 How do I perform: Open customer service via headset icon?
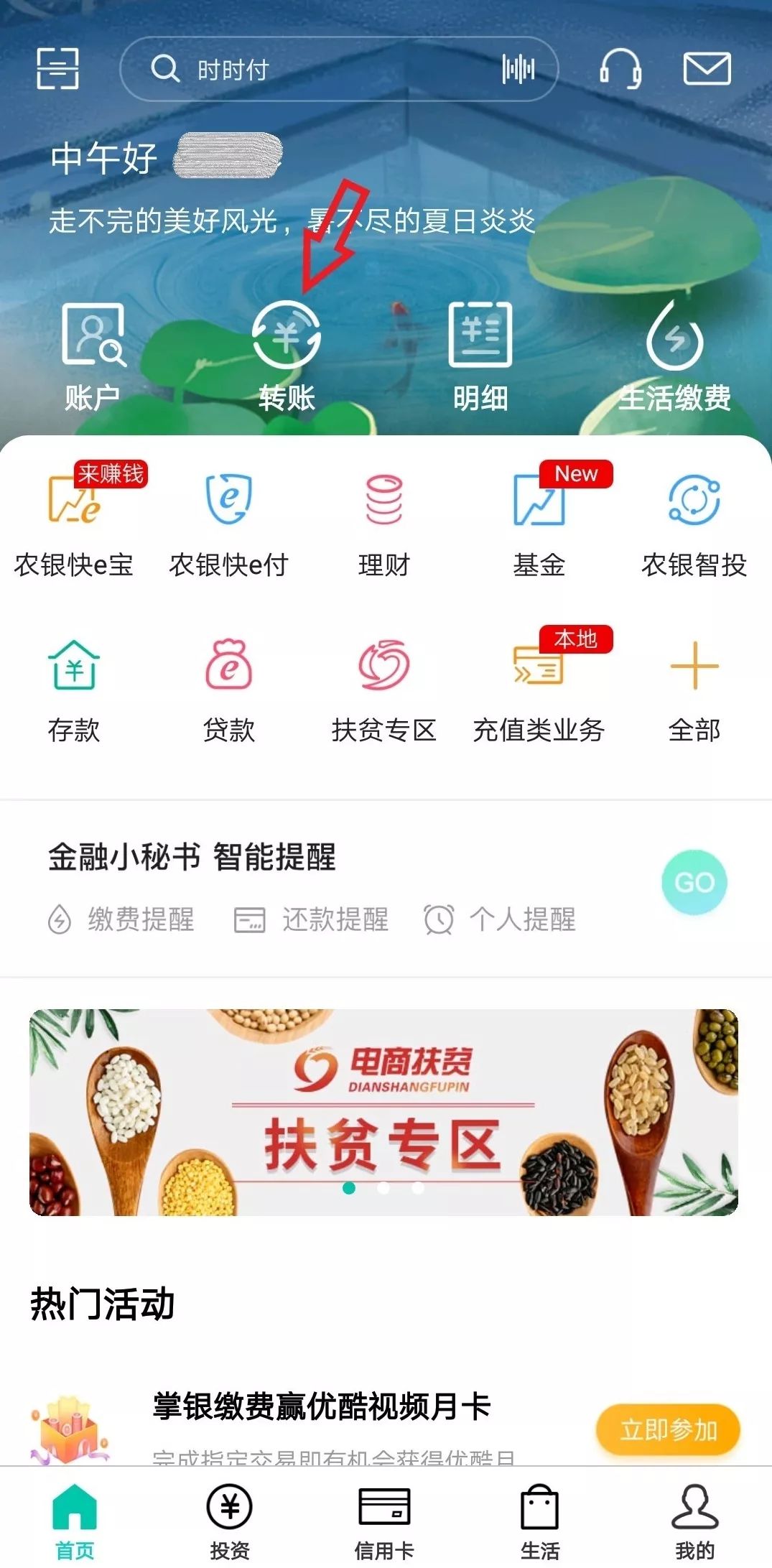click(623, 70)
